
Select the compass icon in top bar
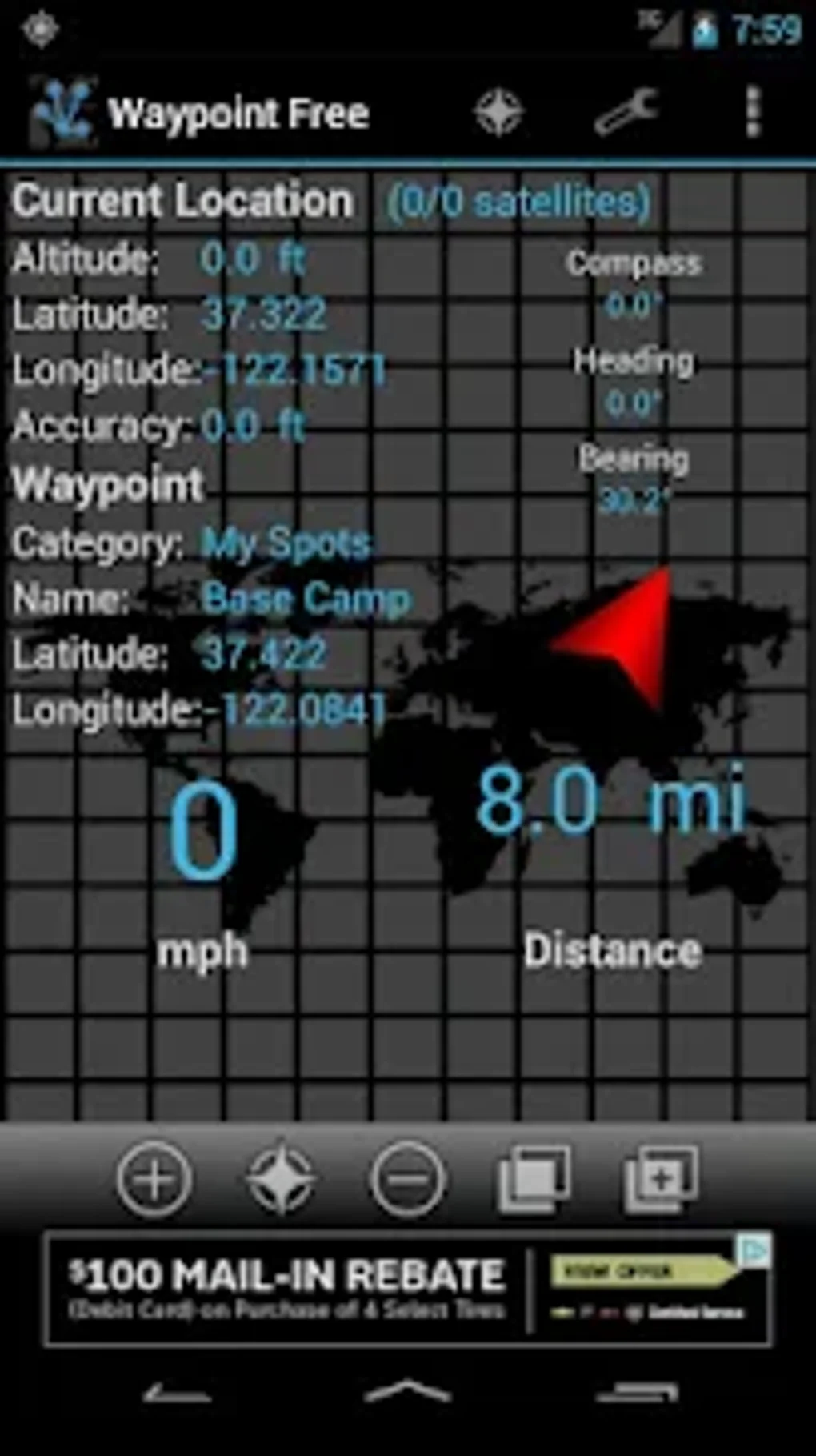[499, 112]
